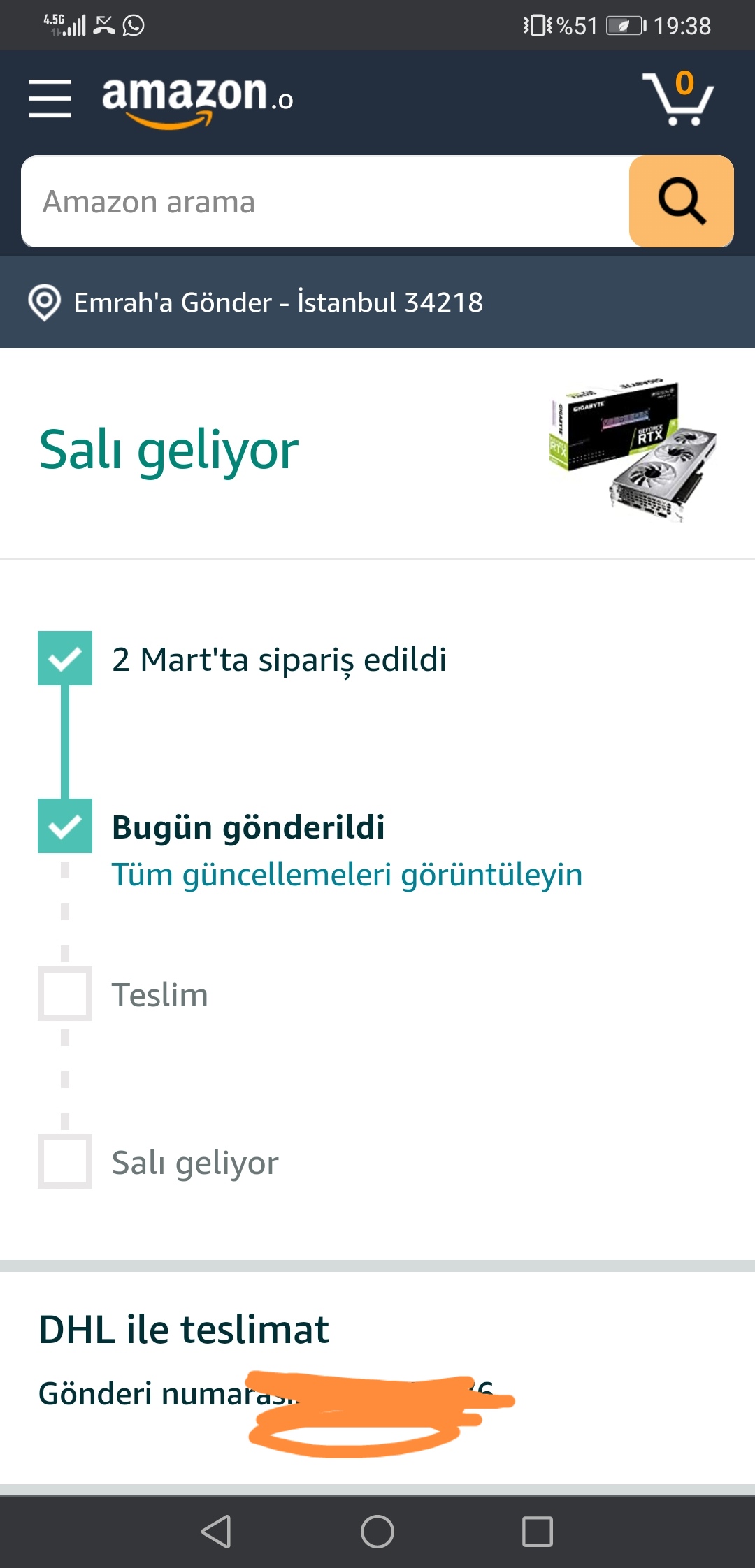Go back with the system back button

(x=216, y=1532)
